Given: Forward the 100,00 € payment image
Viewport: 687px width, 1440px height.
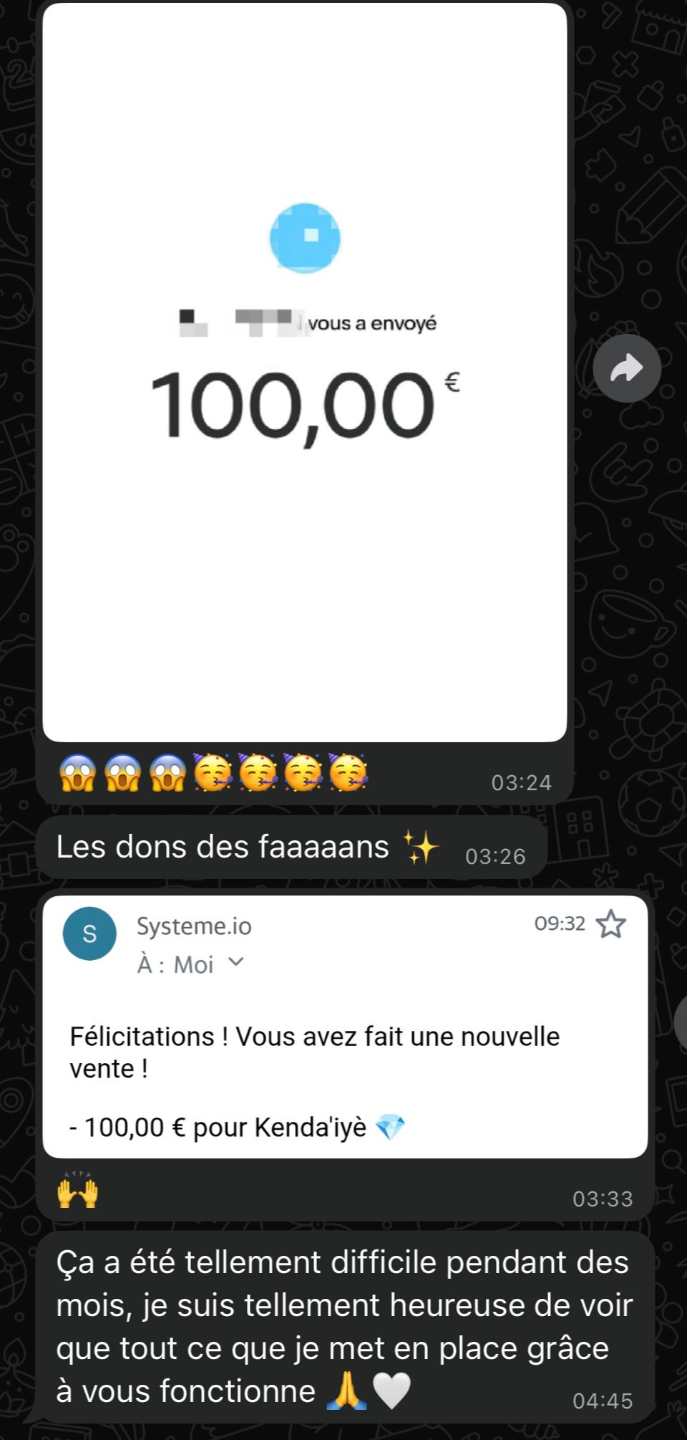Looking at the screenshot, I should (627, 369).
